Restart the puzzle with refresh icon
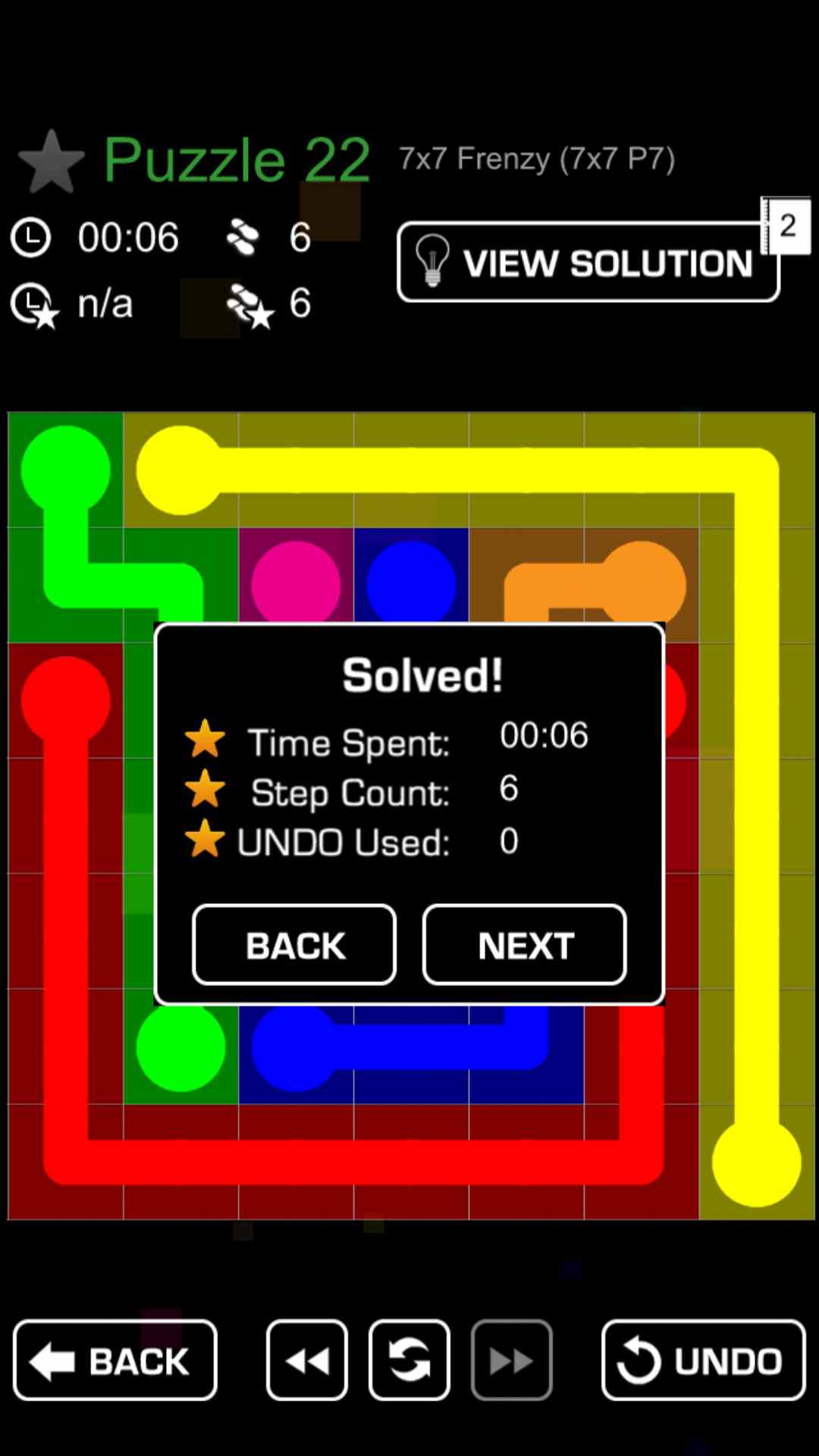Image resolution: width=819 pixels, height=1456 pixels. [x=409, y=1360]
